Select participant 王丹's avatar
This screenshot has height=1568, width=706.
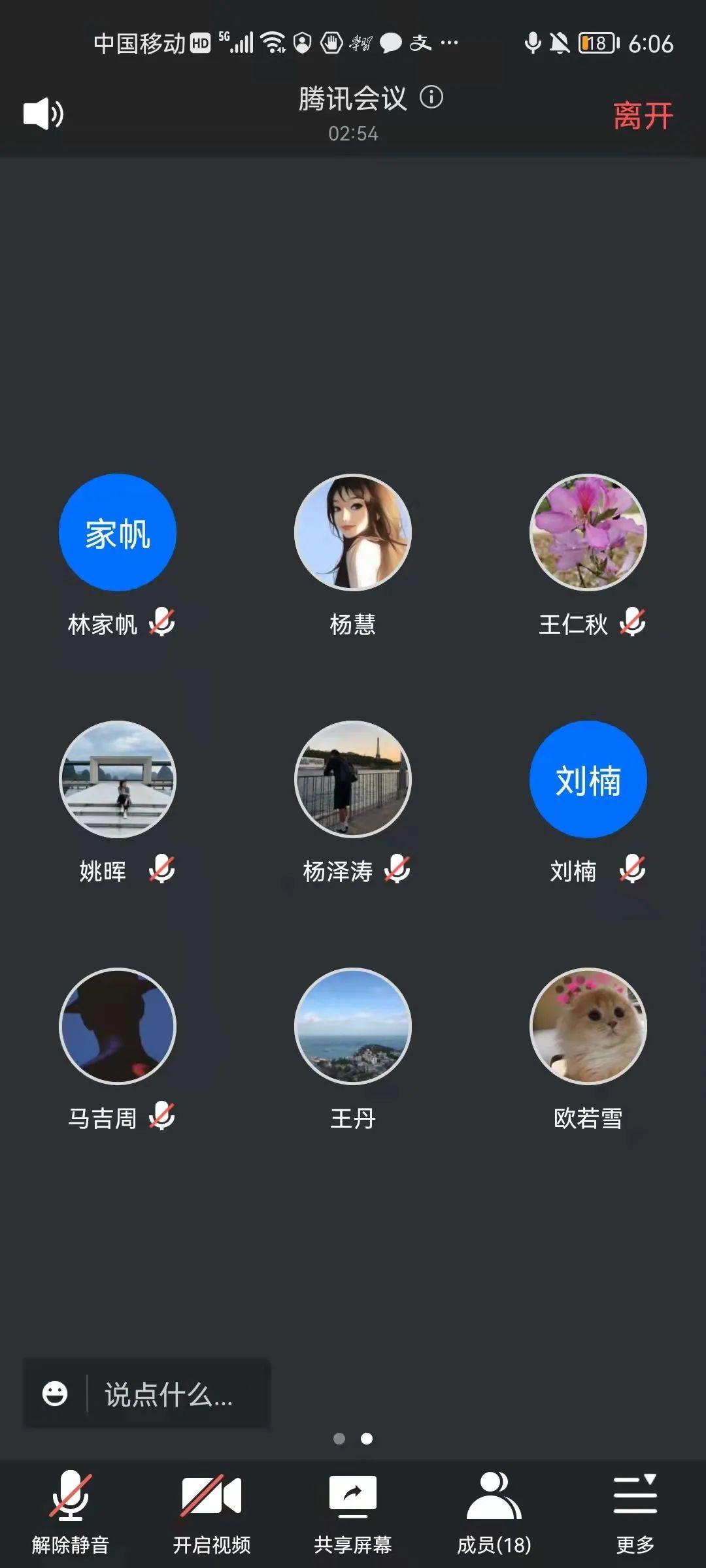pos(353,1026)
